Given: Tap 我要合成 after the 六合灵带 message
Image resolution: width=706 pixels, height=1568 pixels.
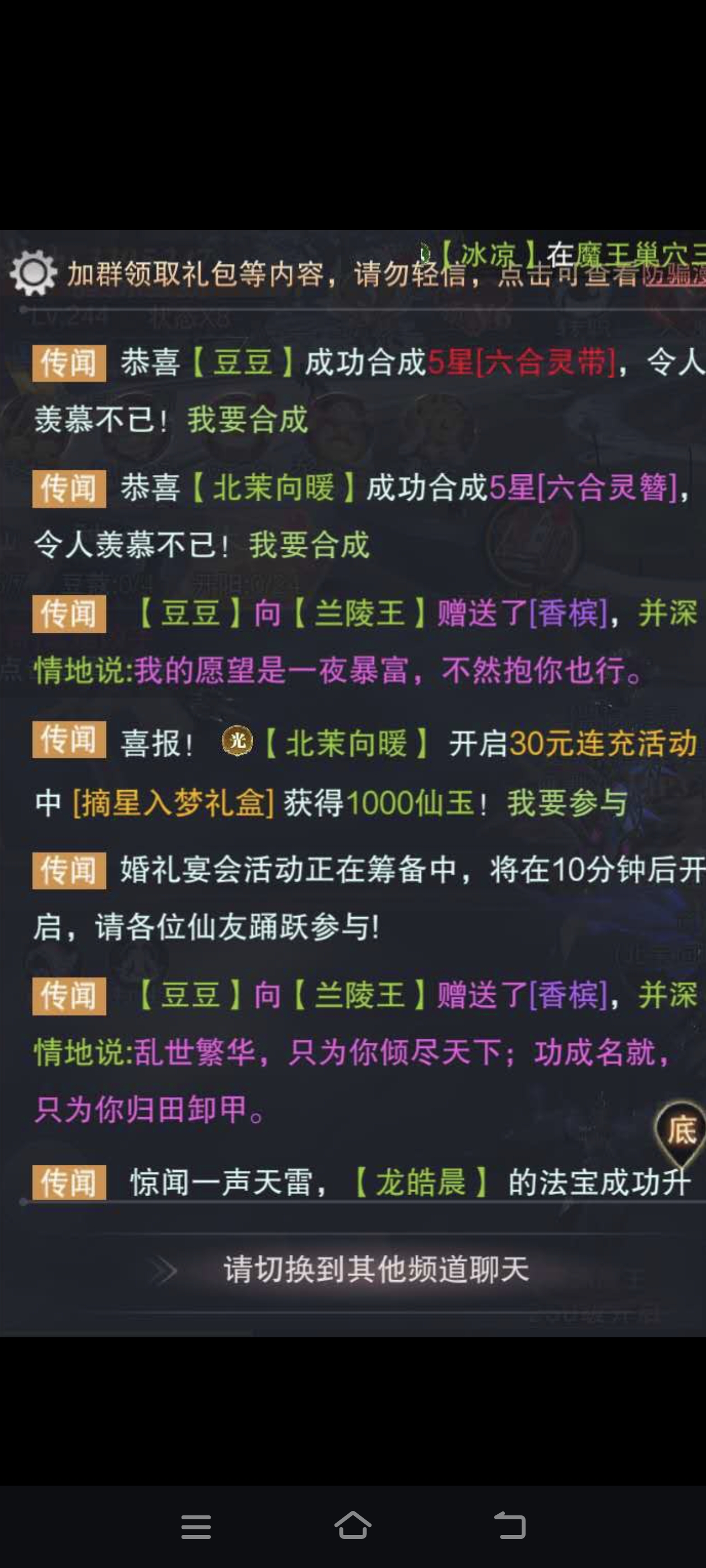Looking at the screenshot, I should click(247, 421).
